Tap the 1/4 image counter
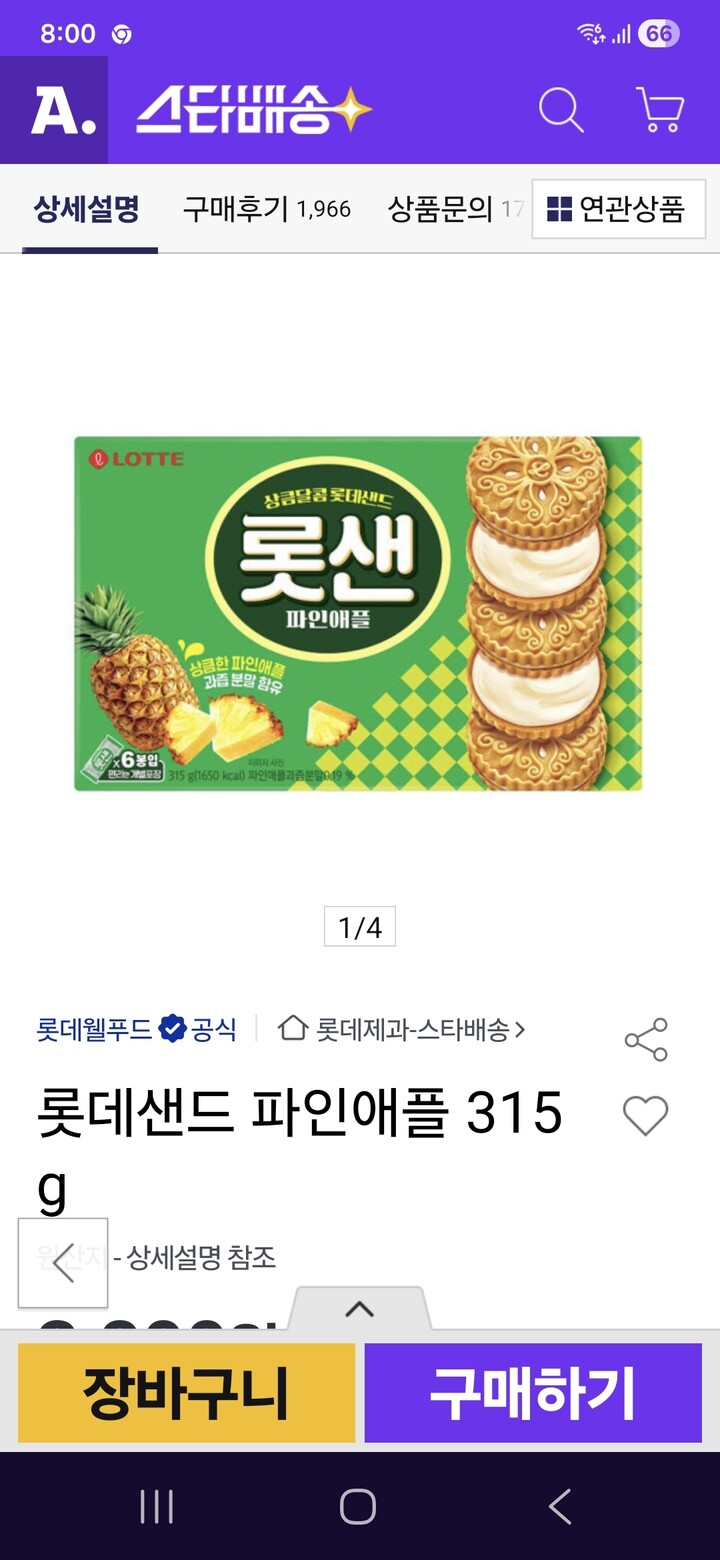 coord(360,927)
